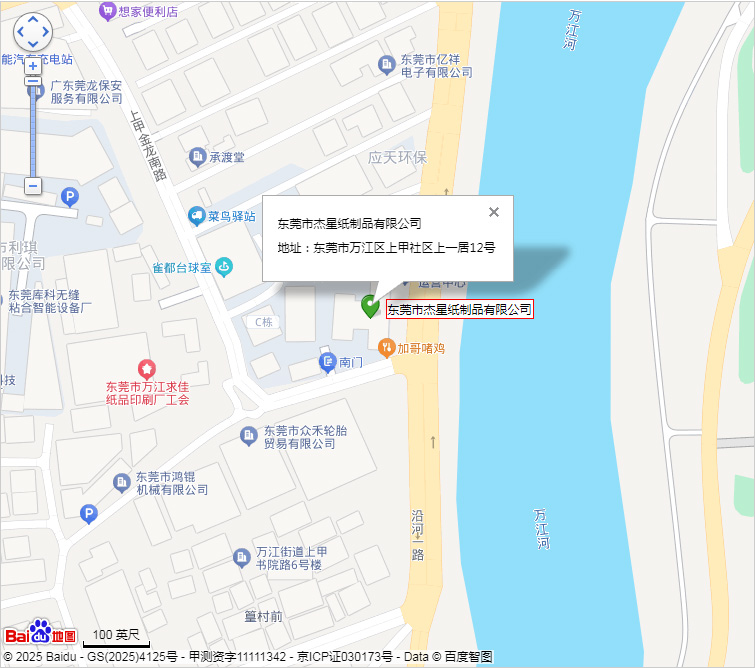The image size is (755, 668).
Task: Open the 万江街道上甲书院路6号楼 marker
Action: (241, 557)
